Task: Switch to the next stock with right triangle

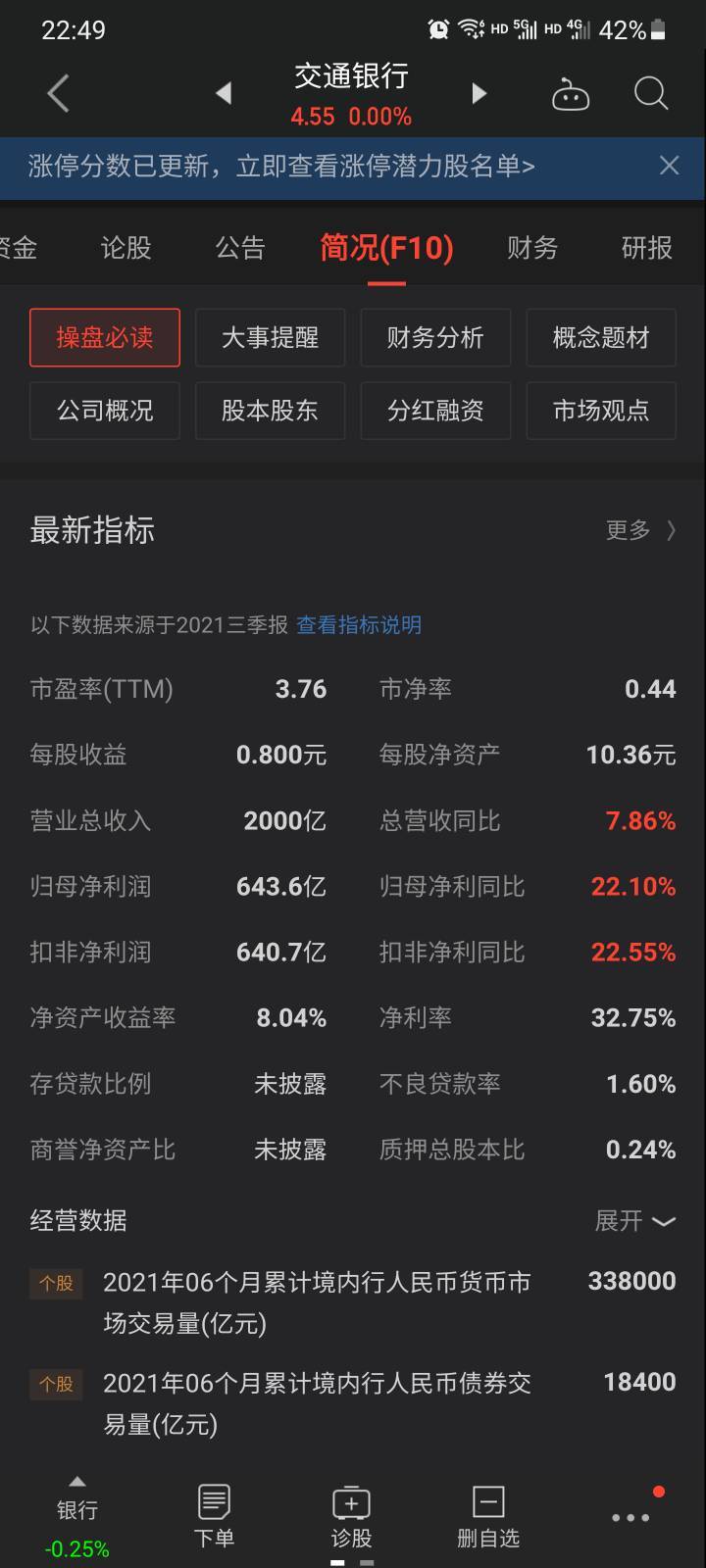Action: click(479, 93)
